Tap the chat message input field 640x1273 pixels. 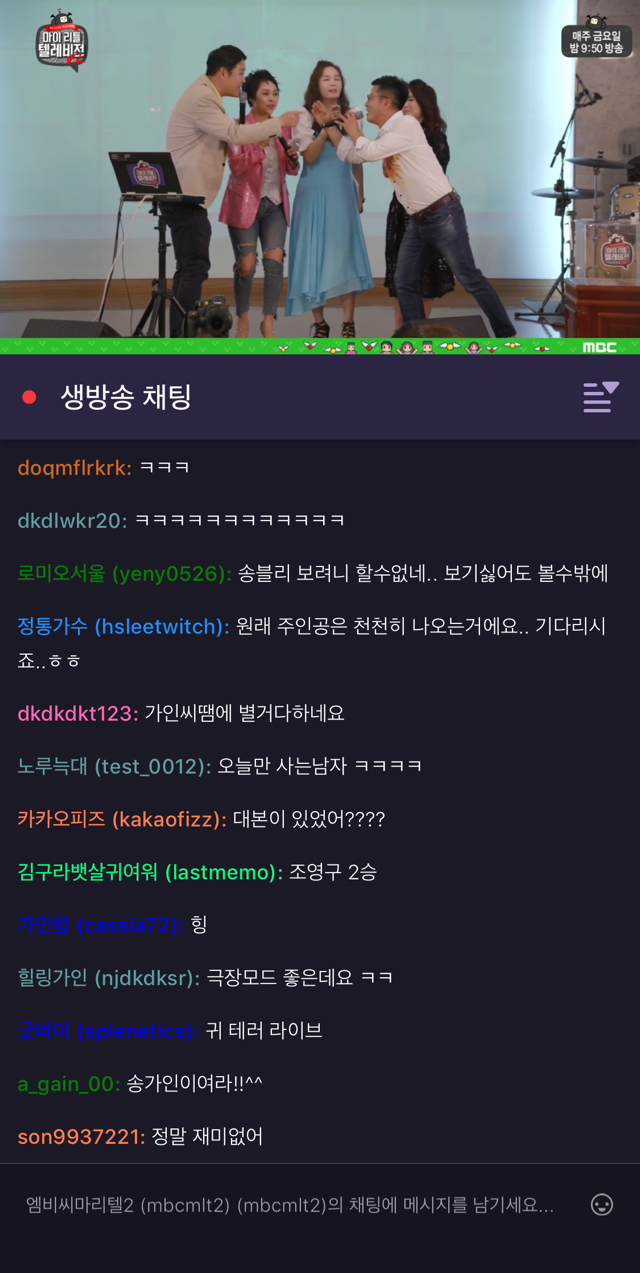pos(290,1205)
